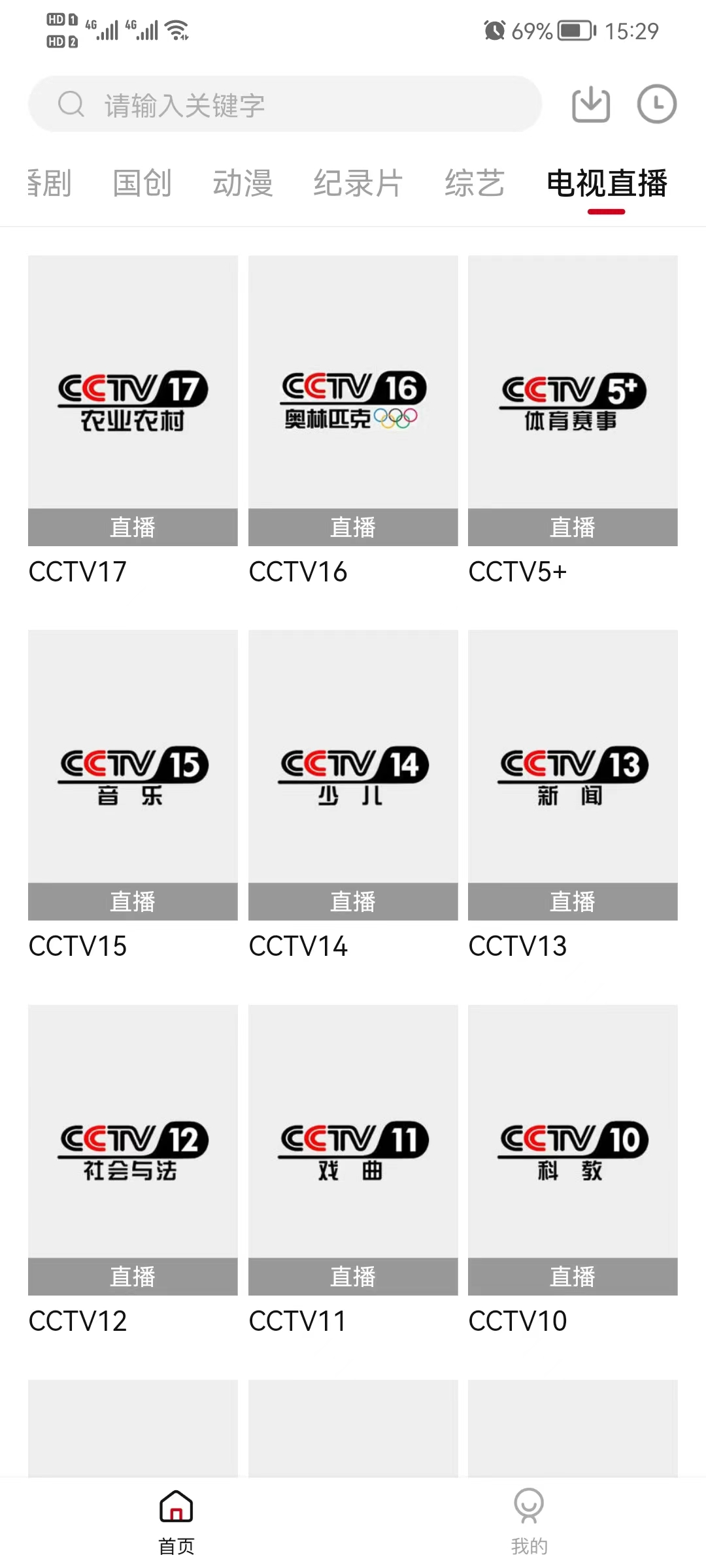Image resolution: width=706 pixels, height=1568 pixels.
Task: Open the CCTV15 music channel
Action: pyautogui.click(x=133, y=775)
